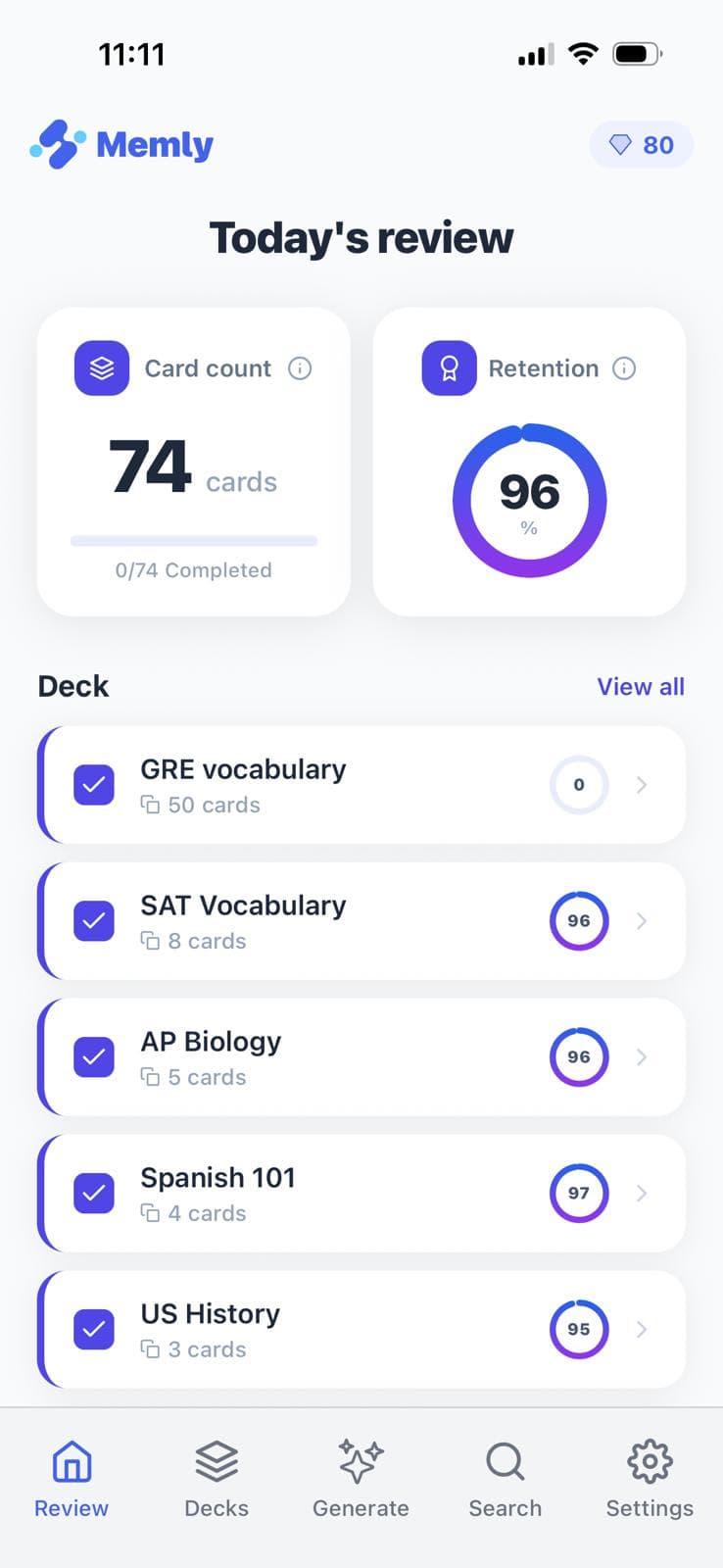
Task: Open the Settings tab
Action: point(650,1480)
